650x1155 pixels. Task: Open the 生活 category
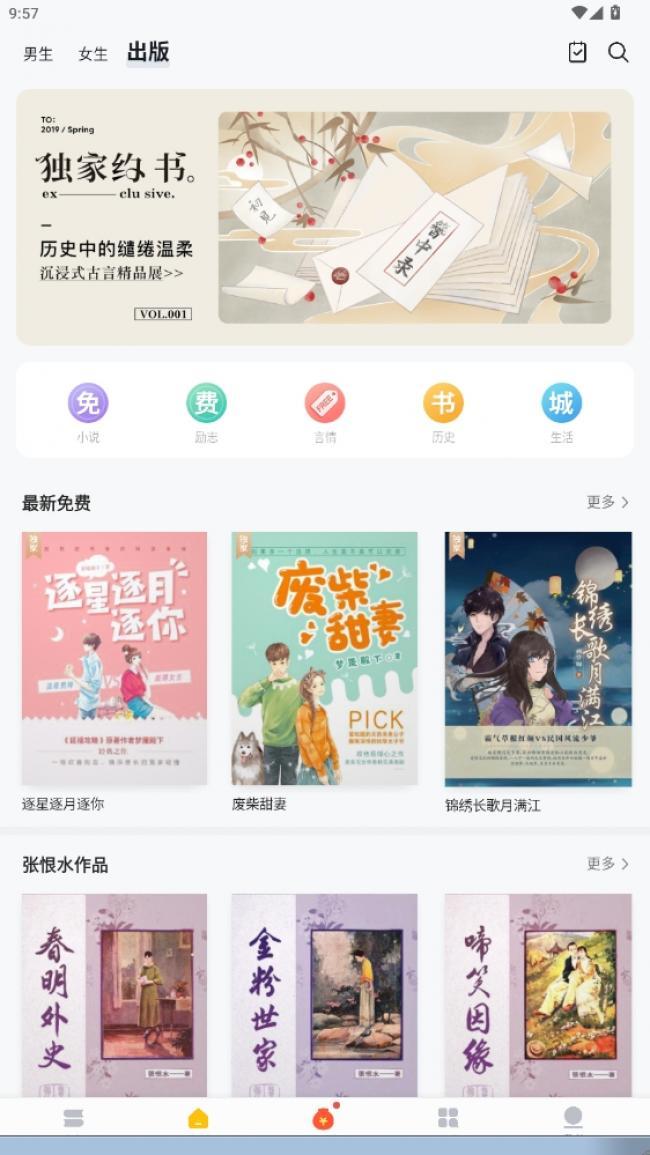click(x=561, y=412)
